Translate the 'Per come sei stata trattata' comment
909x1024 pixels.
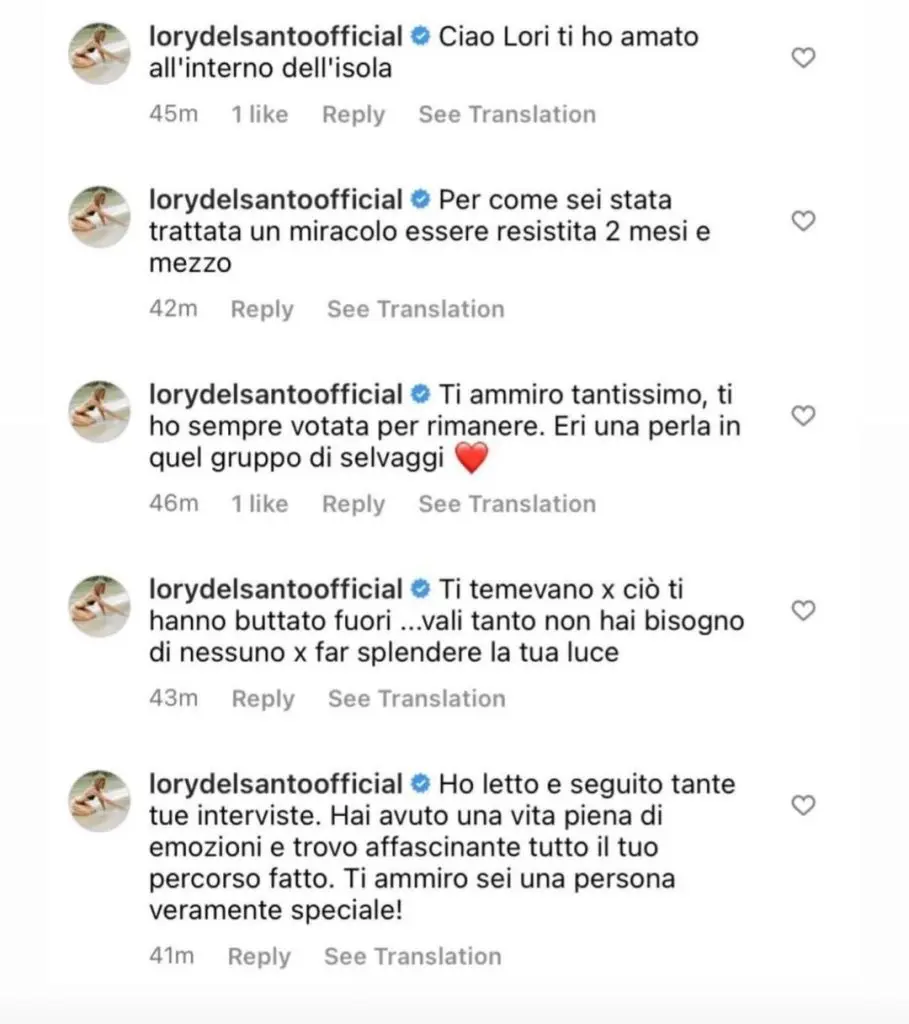click(415, 310)
